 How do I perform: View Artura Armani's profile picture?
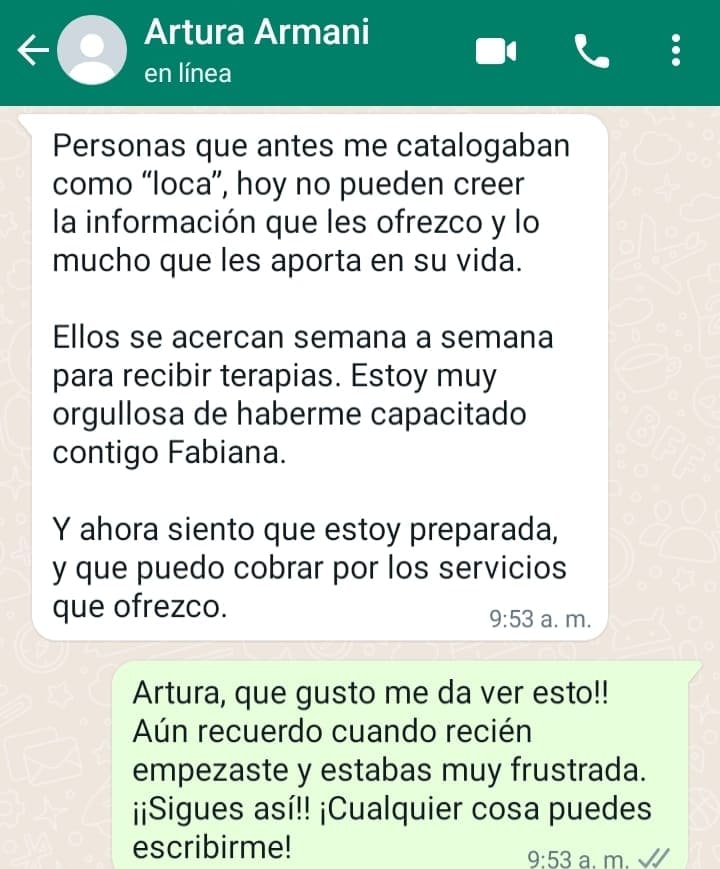(x=93, y=51)
